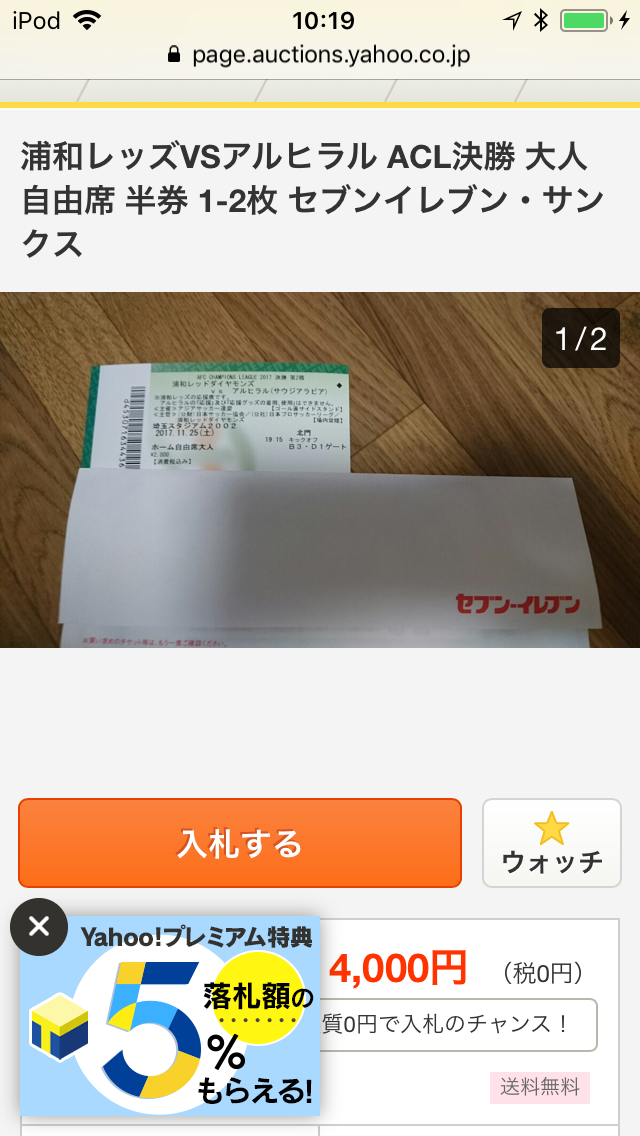The width and height of the screenshot is (640, 1136).
Task: Add this auction to ウォッチ list
Action: (551, 843)
